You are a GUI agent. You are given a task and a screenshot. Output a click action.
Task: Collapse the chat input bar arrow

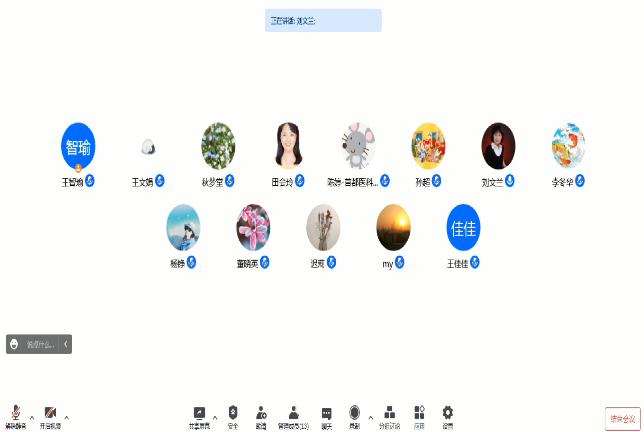click(66, 344)
